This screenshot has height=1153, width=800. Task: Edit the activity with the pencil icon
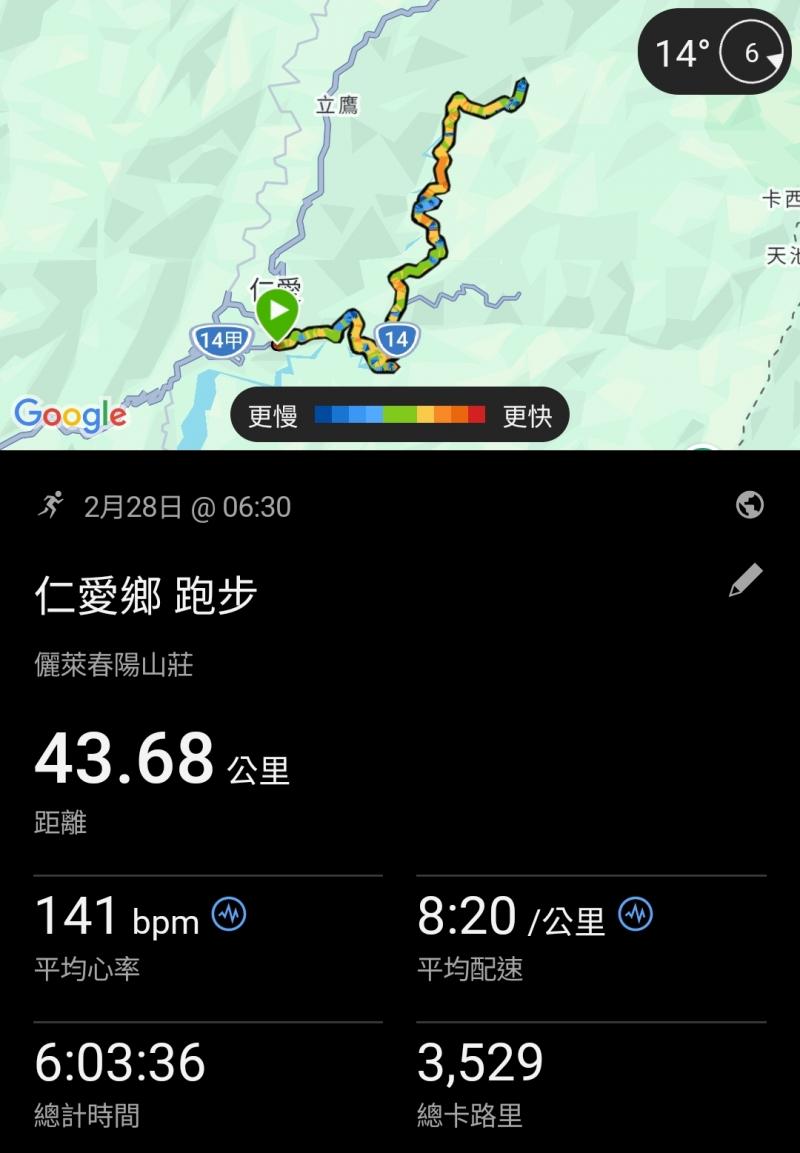click(745, 581)
